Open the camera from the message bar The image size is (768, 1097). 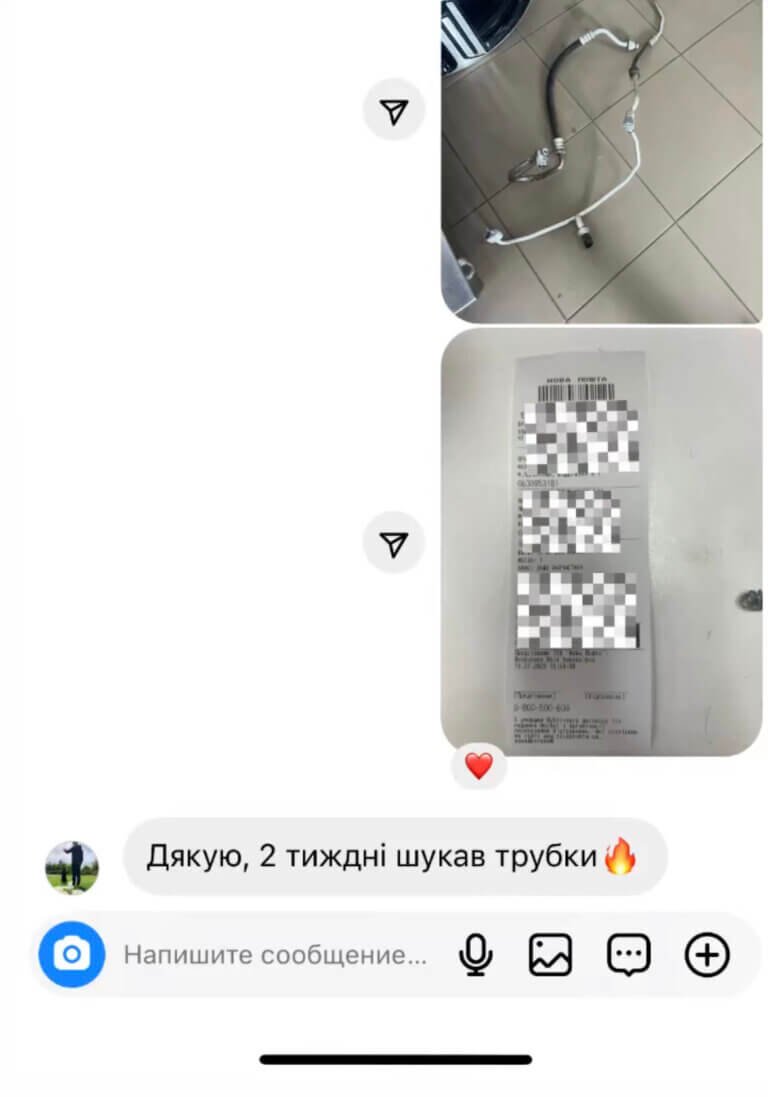tap(72, 955)
